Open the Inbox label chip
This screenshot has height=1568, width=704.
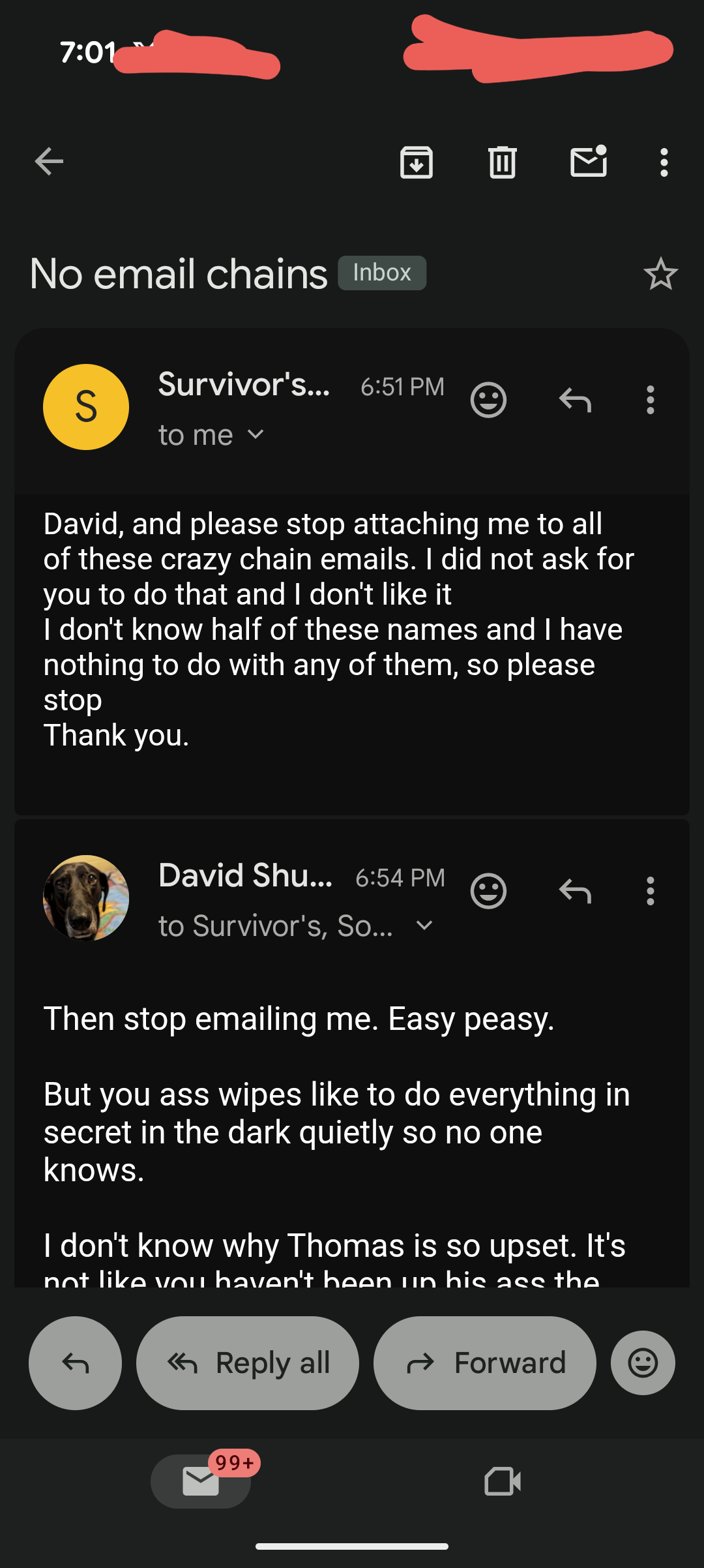pos(382,273)
